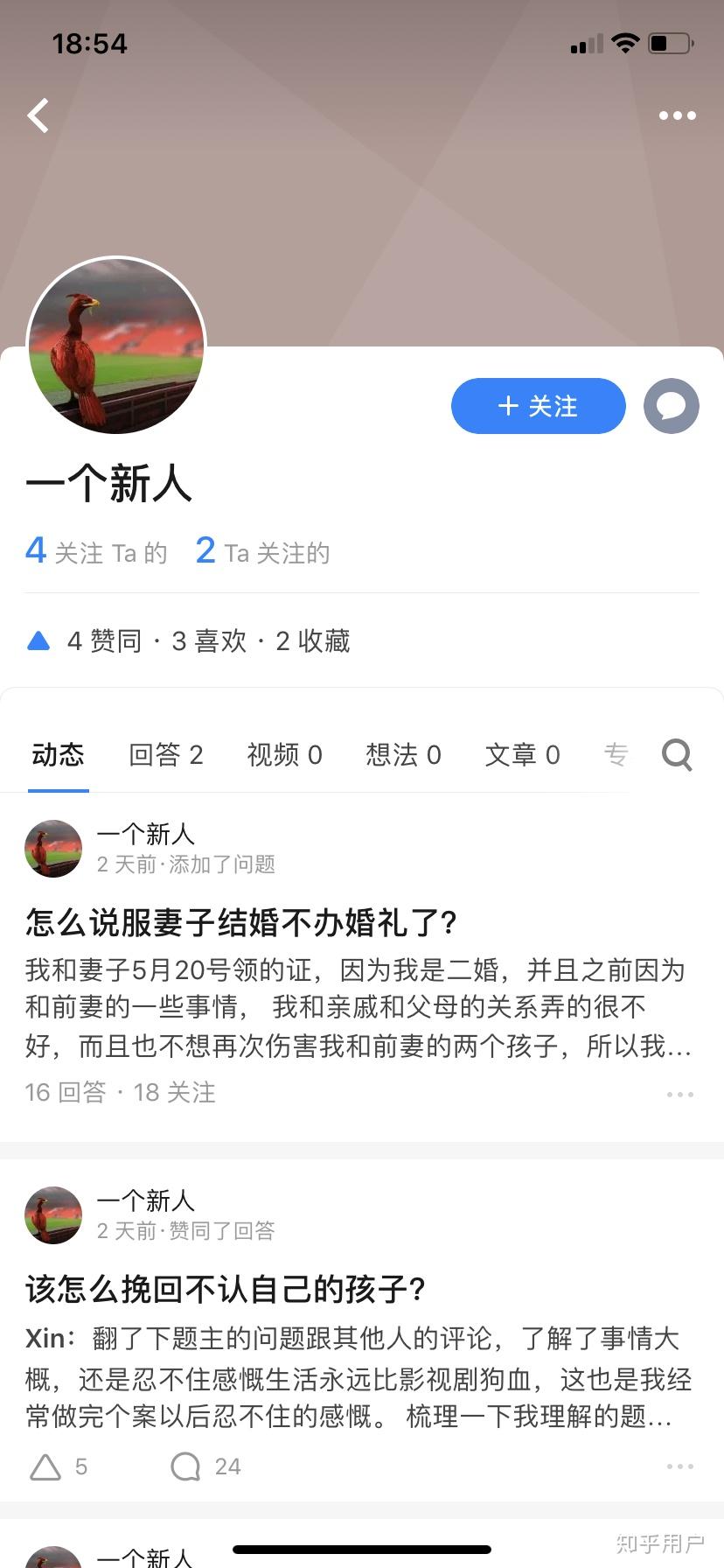The image size is (724, 1568).
Task: Open more options for Xin's answer
Action: pos(679,1466)
